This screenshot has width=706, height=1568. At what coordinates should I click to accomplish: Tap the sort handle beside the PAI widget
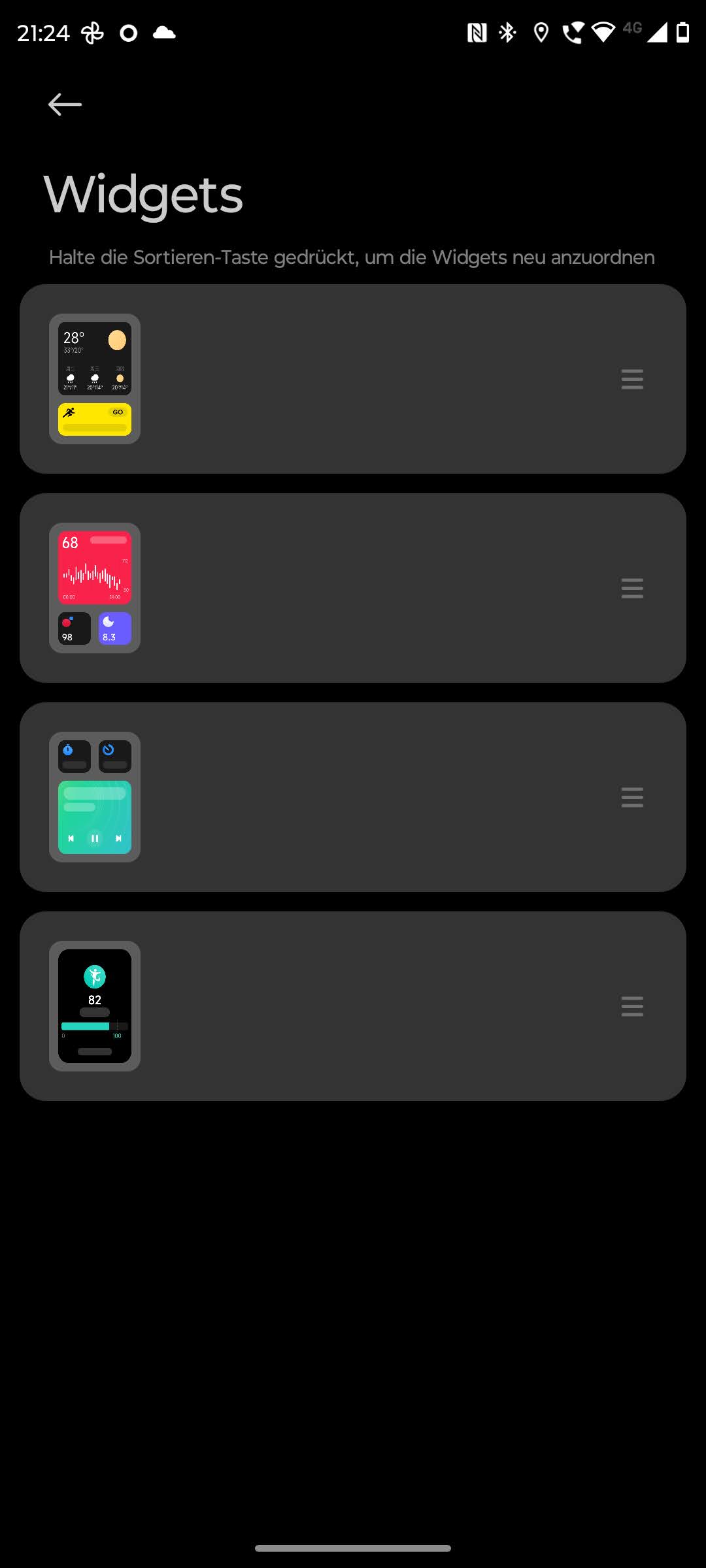click(632, 1006)
